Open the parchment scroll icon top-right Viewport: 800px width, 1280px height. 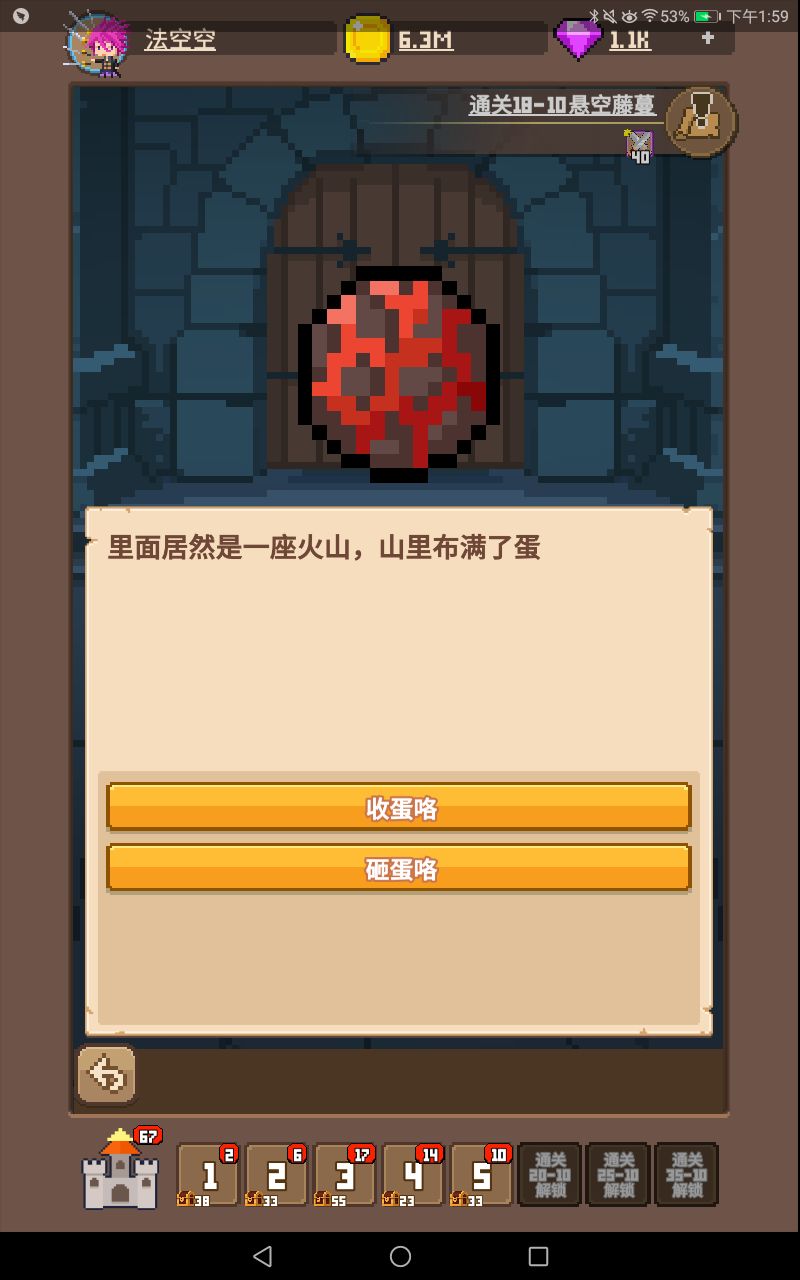(700, 120)
